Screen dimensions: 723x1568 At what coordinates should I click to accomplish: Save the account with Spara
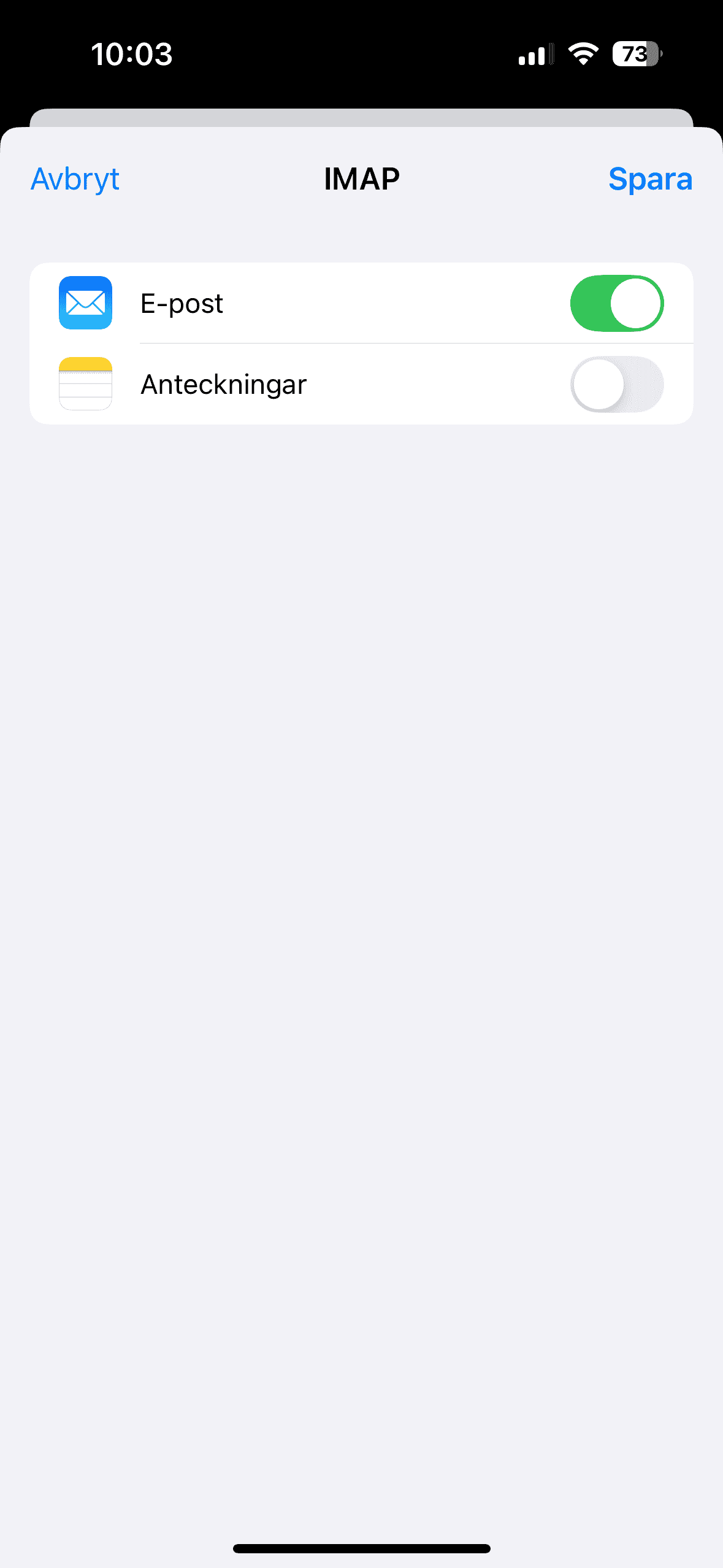649,179
